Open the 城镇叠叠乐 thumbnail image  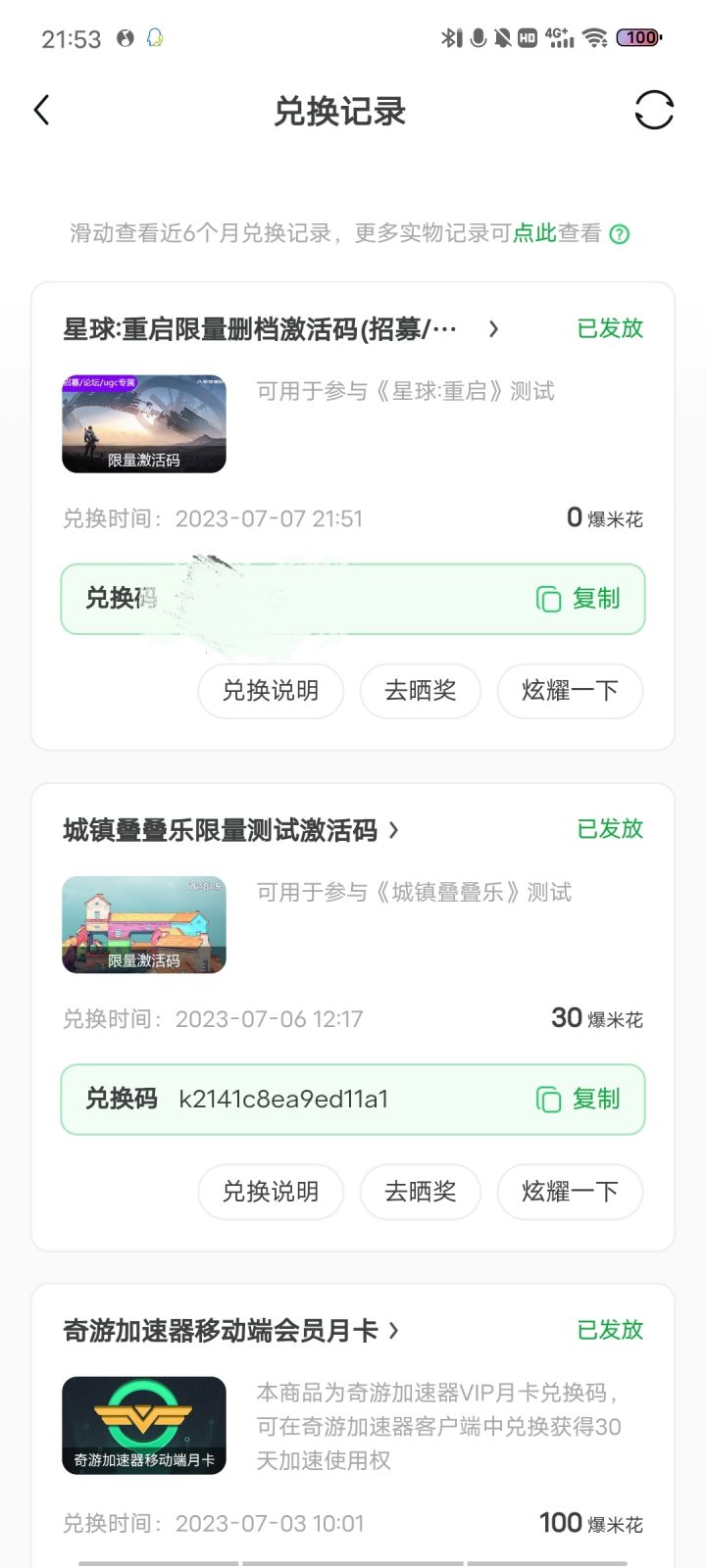tap(144, 925)
